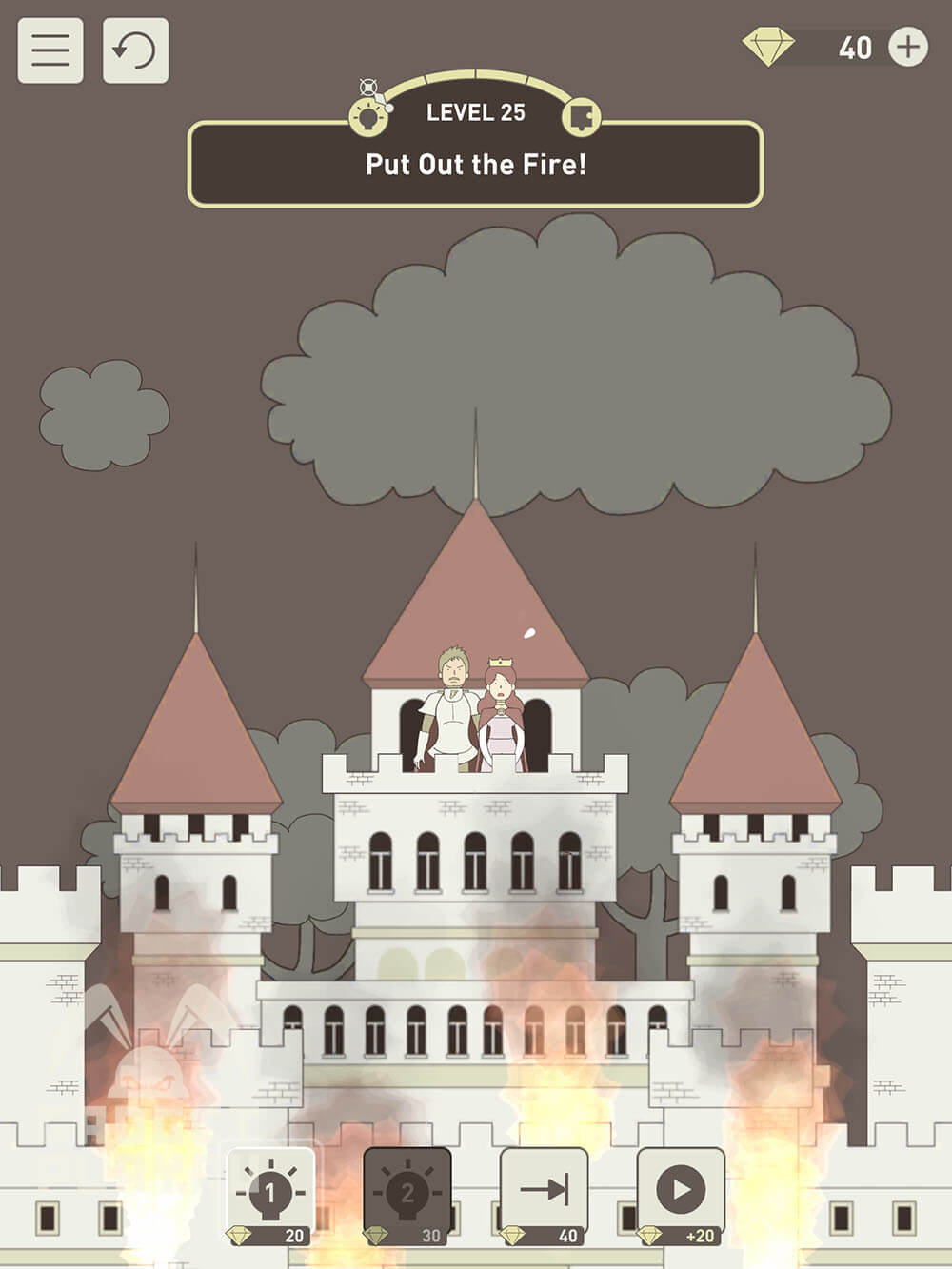The height and width of the screenshot is (1269, 952).
Task: Skip level for 40 diamonds
Action: (x=545, y=1195)
